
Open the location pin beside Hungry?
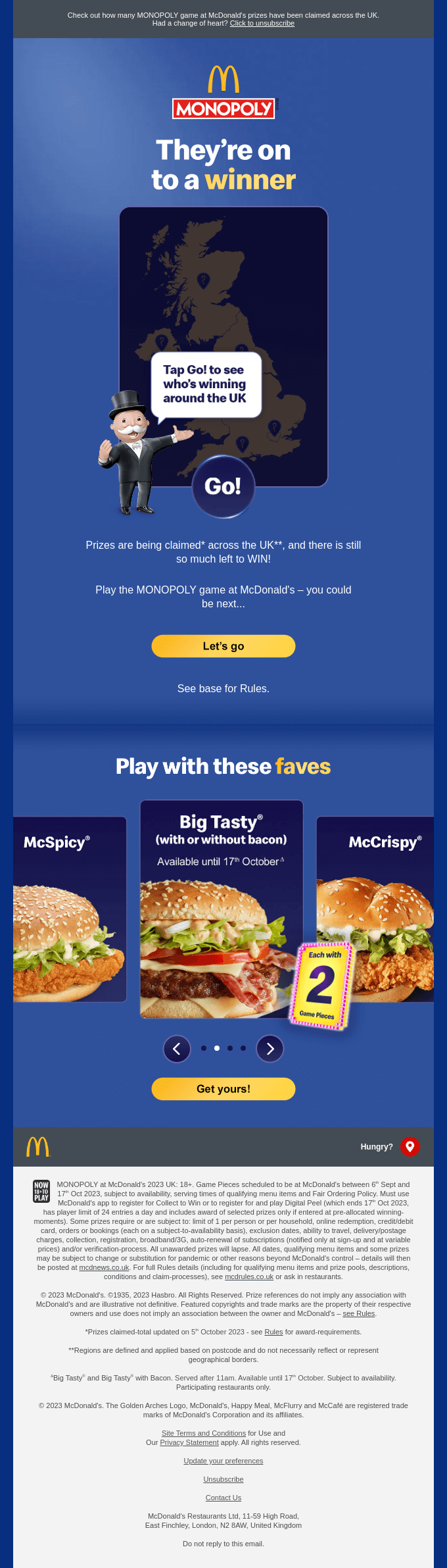[x=410, y=1146]
